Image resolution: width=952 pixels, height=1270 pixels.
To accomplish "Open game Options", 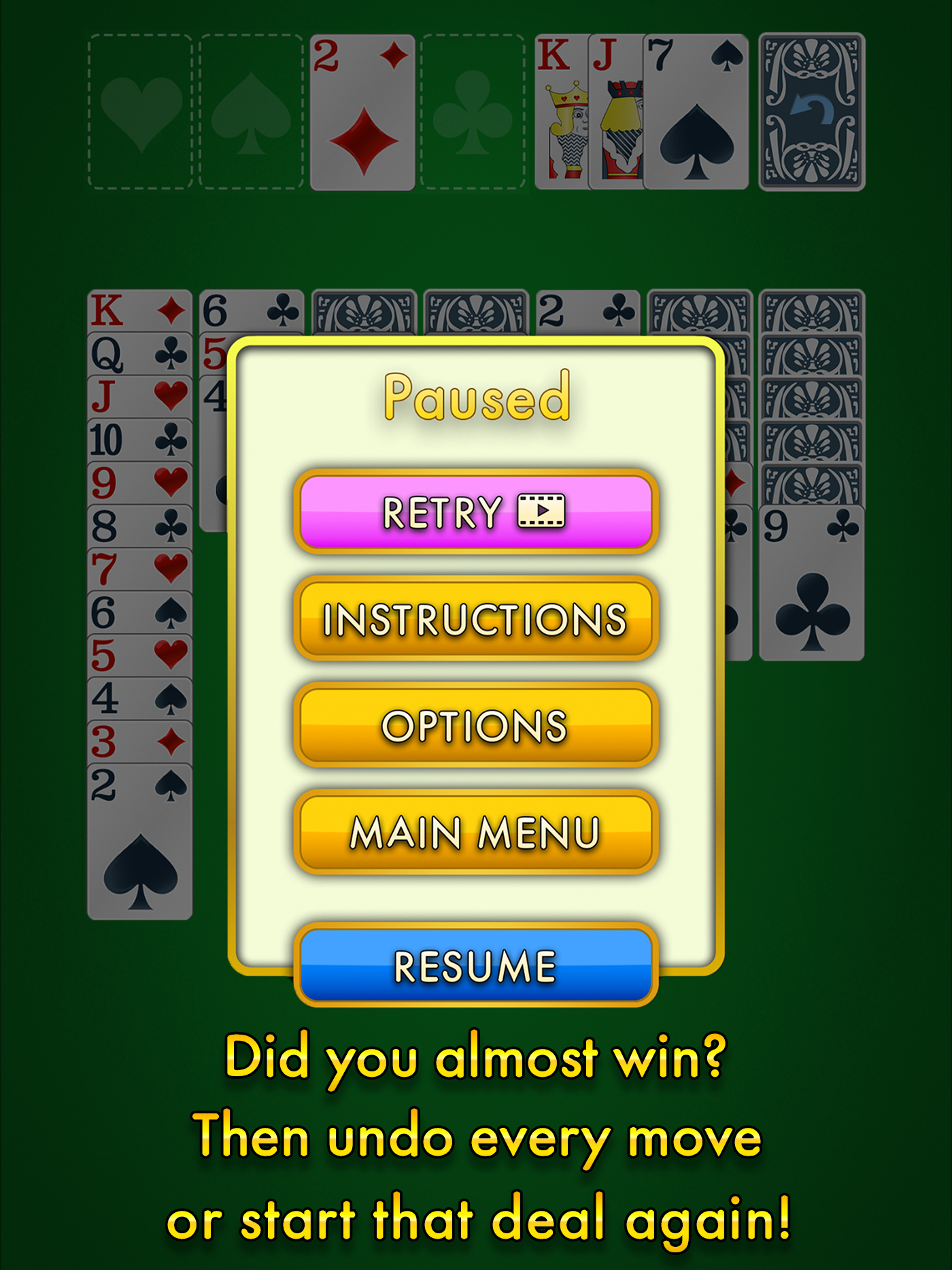I will coord(475,725).
